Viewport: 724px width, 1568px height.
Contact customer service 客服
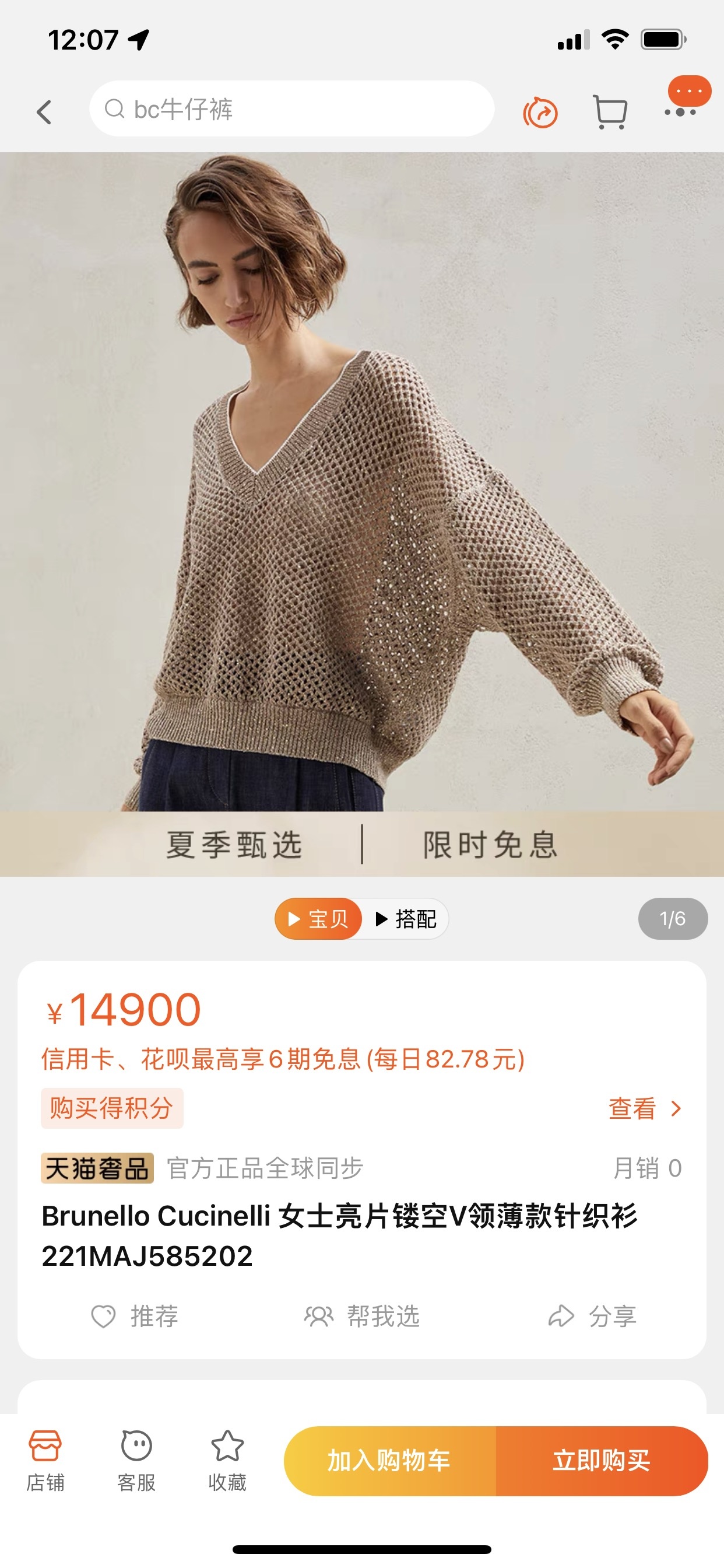pos(136,1459)
